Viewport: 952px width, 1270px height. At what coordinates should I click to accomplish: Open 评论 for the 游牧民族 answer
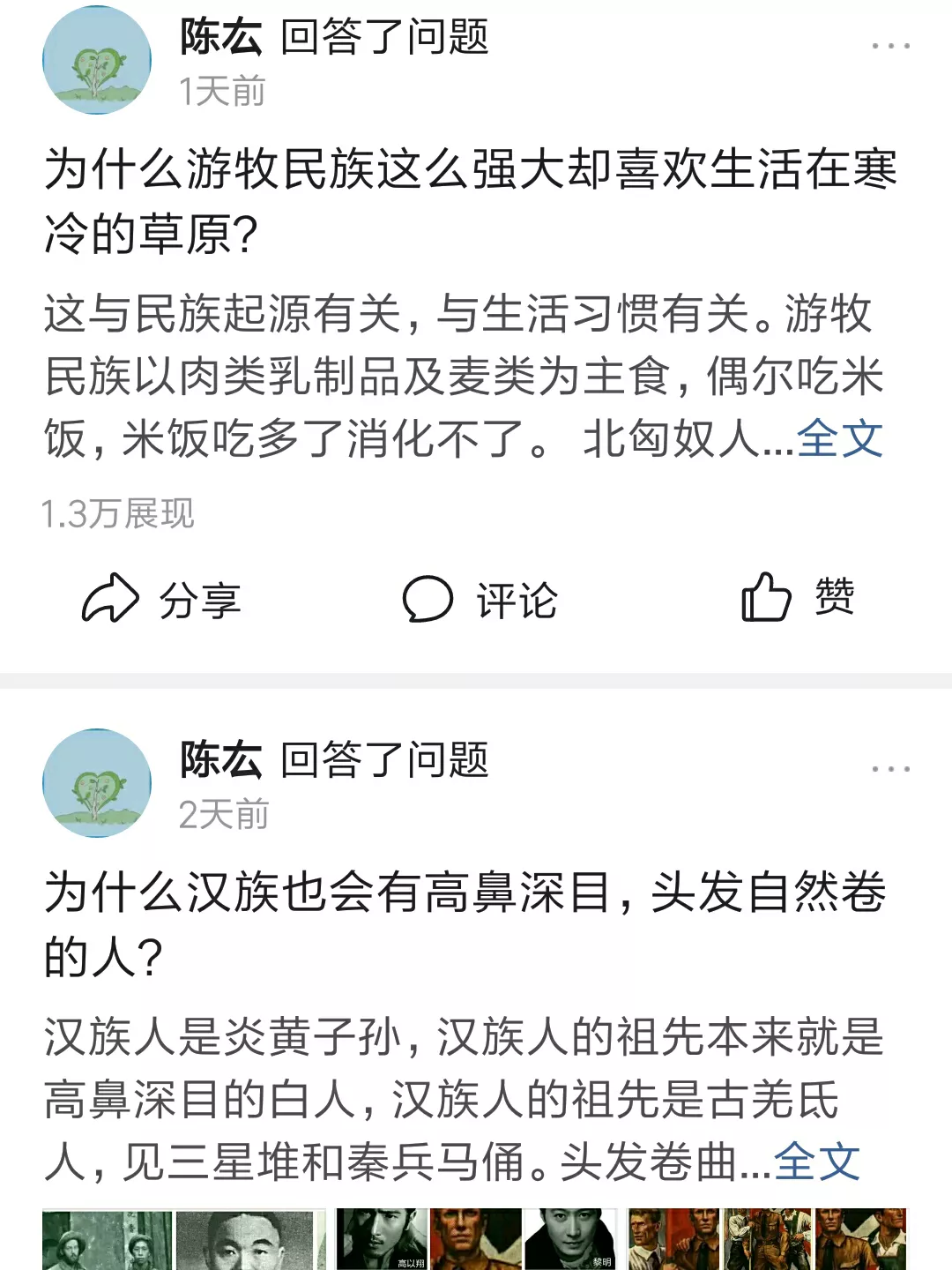click(x=480, y=600)
